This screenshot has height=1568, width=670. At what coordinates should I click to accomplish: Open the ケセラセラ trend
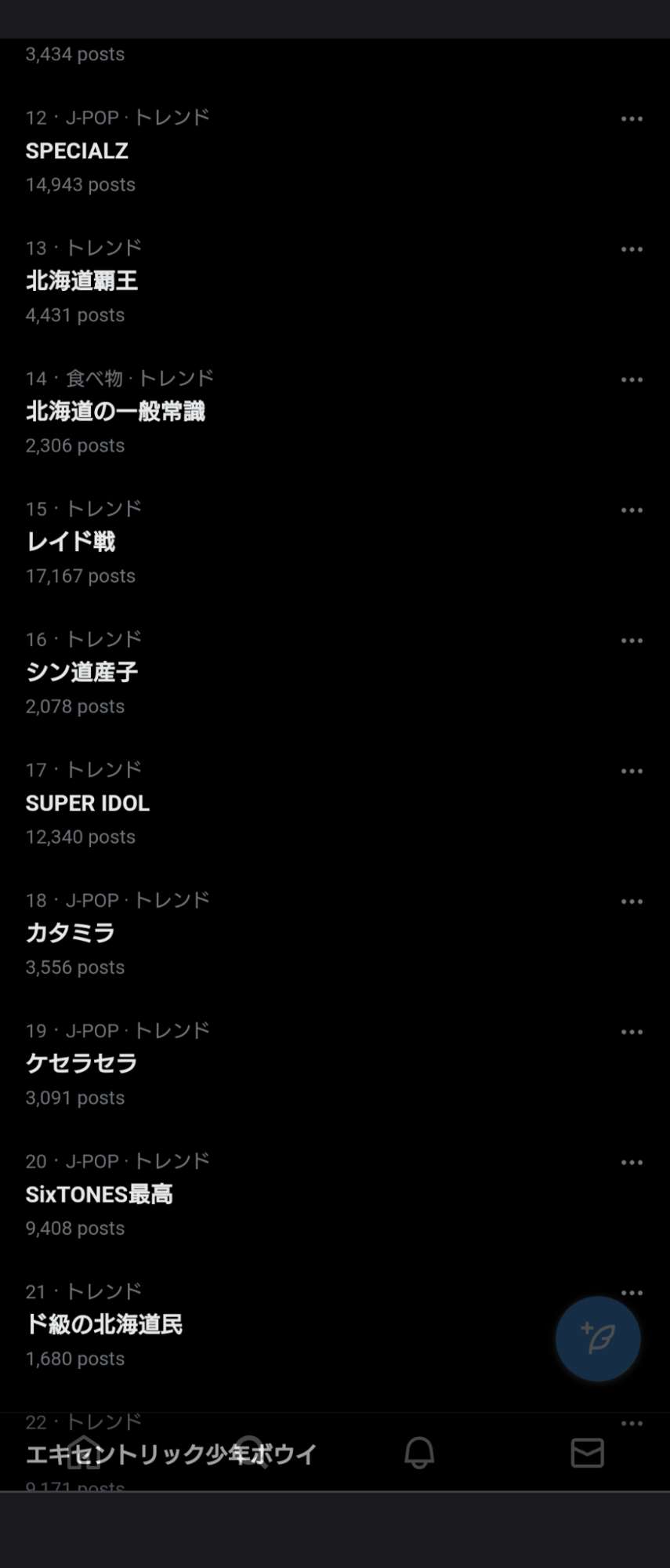pos(81,1064)
